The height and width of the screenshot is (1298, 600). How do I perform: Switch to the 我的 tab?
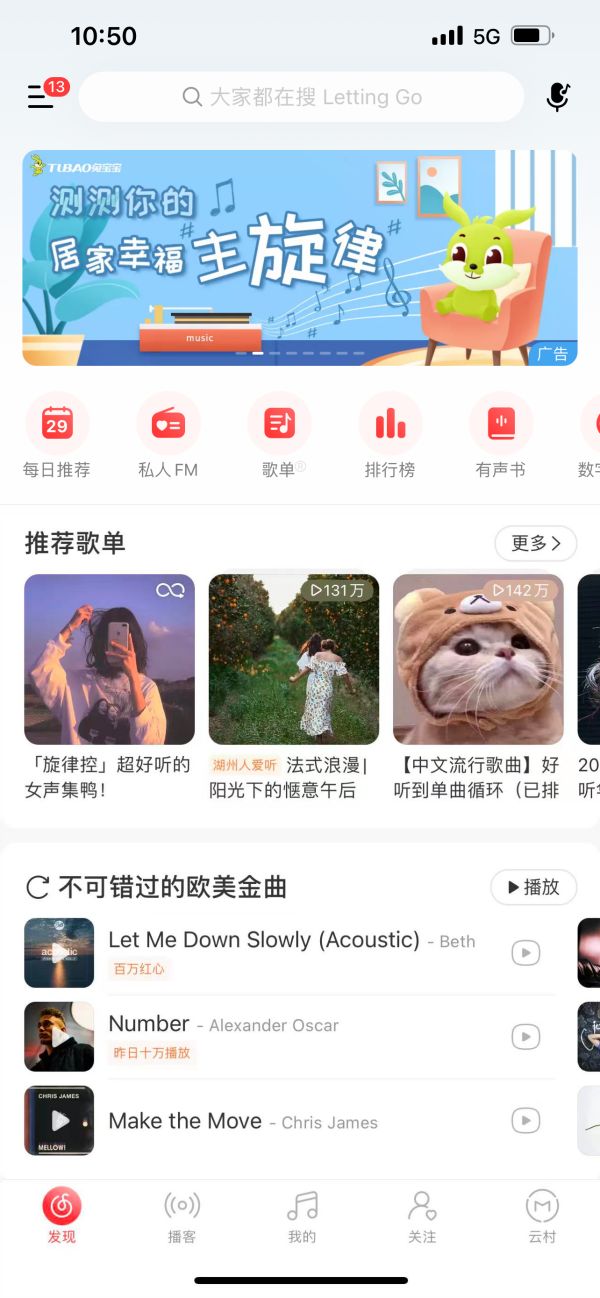point(302,1217)
